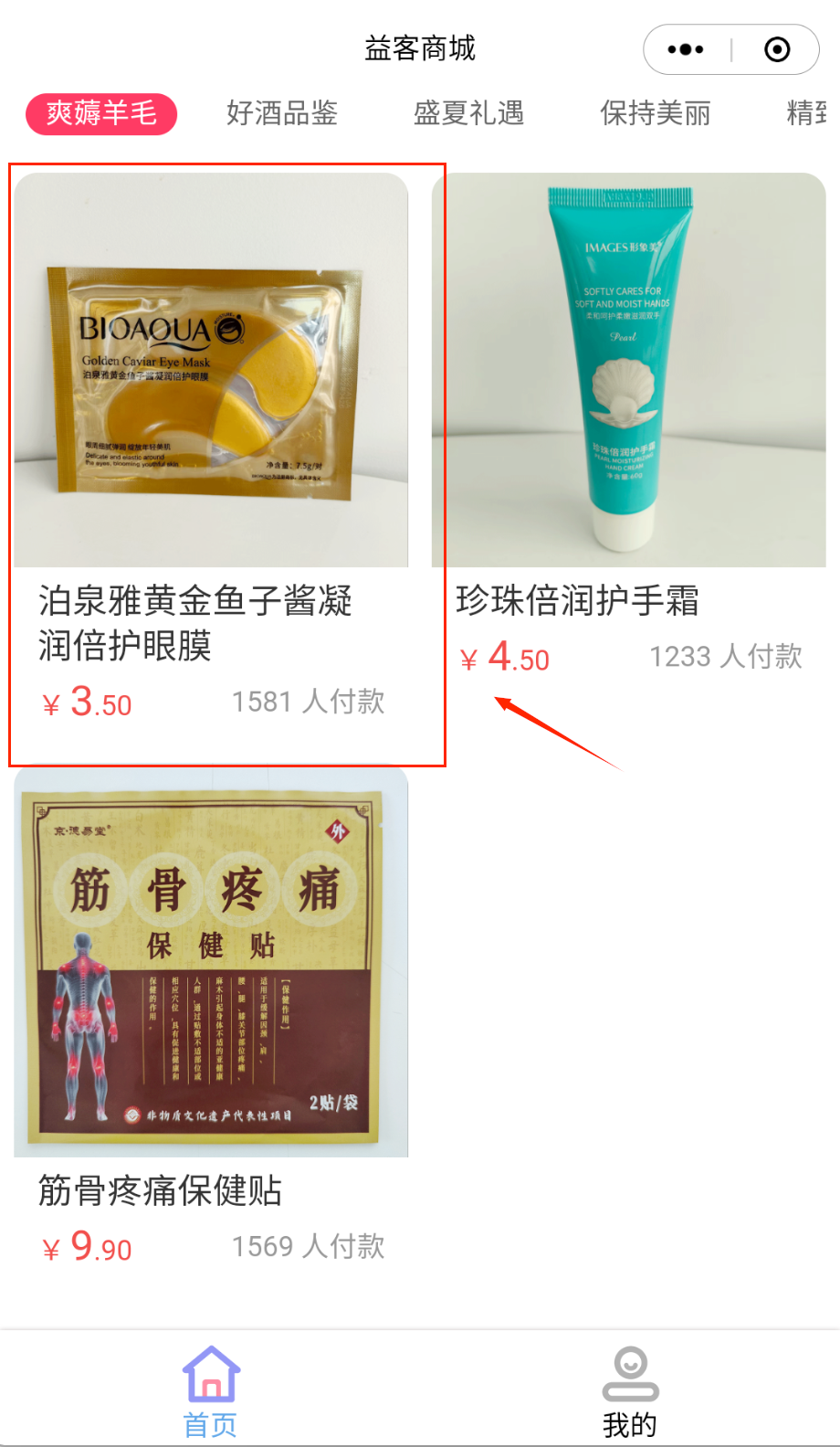This screenshot has width=840, height=1447.
Task: Switch to the 我的 tab
Action: (x=629, y=1391)
